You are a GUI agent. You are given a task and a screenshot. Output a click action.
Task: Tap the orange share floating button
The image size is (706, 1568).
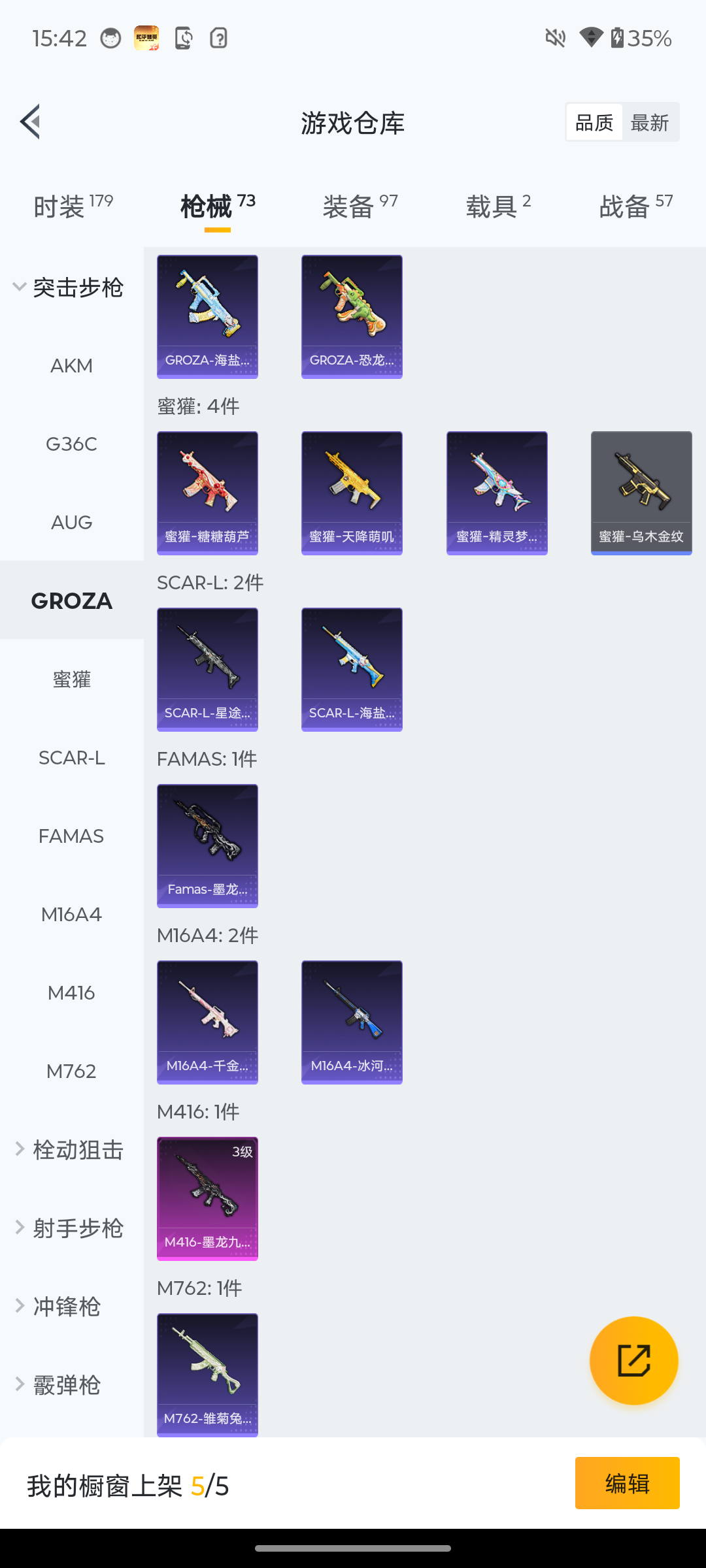pos(633,1361)
